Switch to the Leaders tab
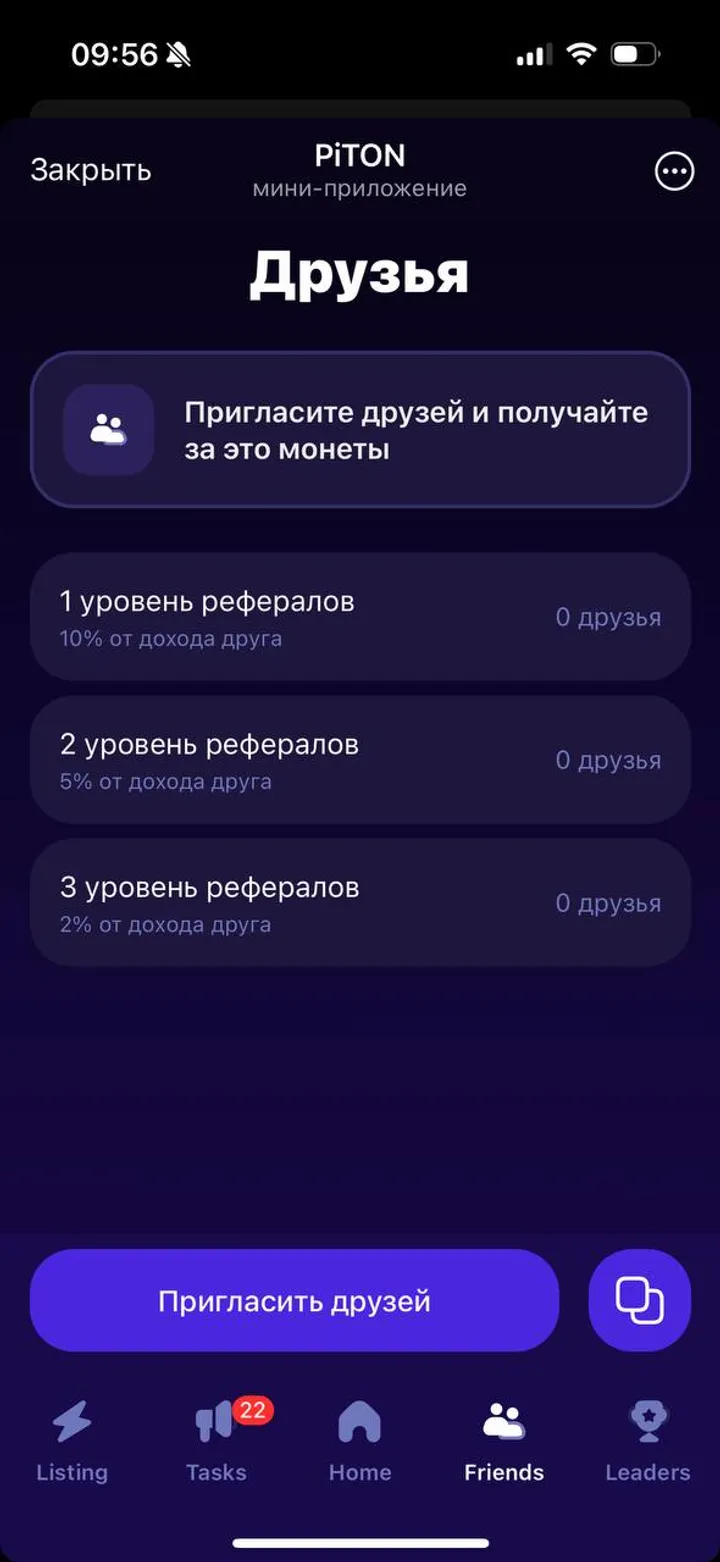The width and height of the screenshot is (720, 1562). pyautogui.click(x=647, y=1440)
